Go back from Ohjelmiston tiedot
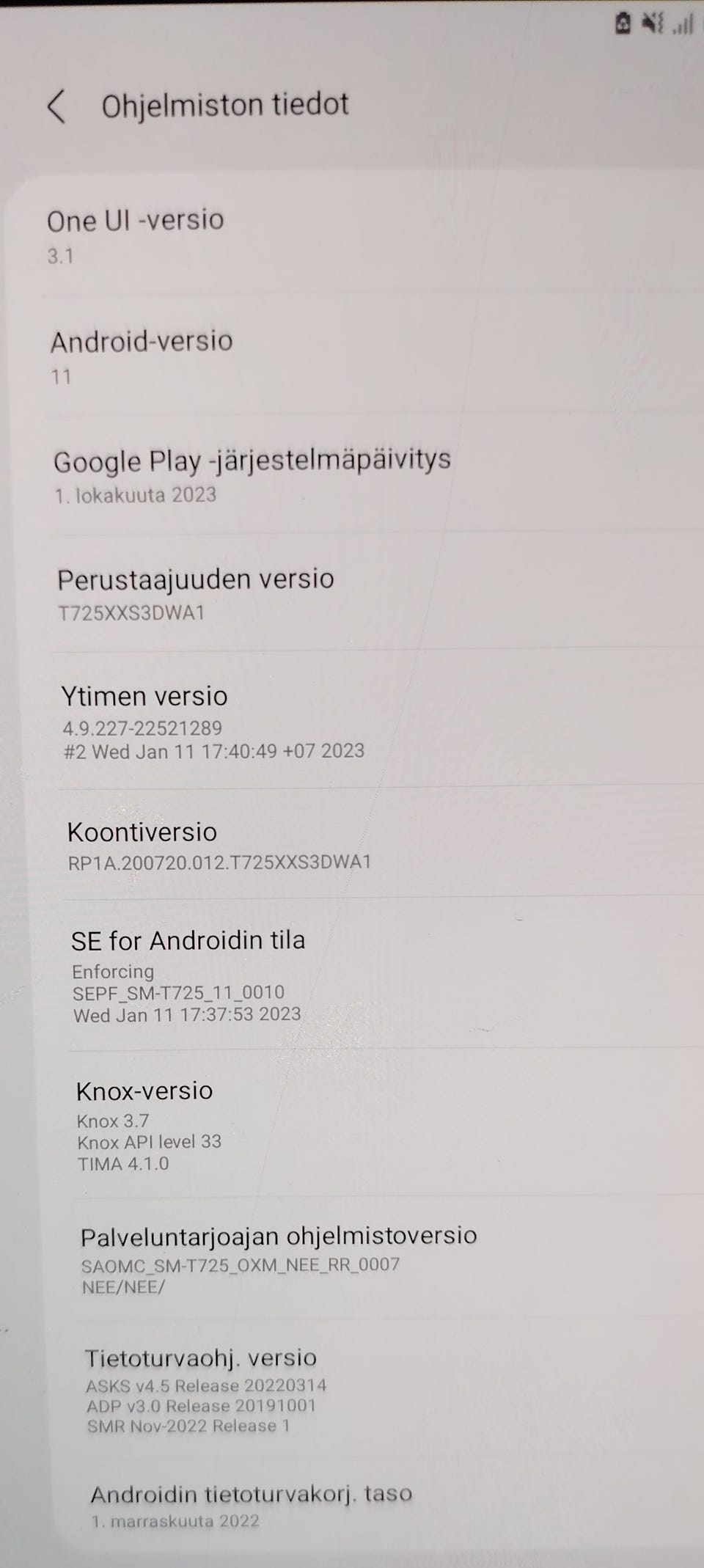The image size is (704, 1568). point(57,107)
